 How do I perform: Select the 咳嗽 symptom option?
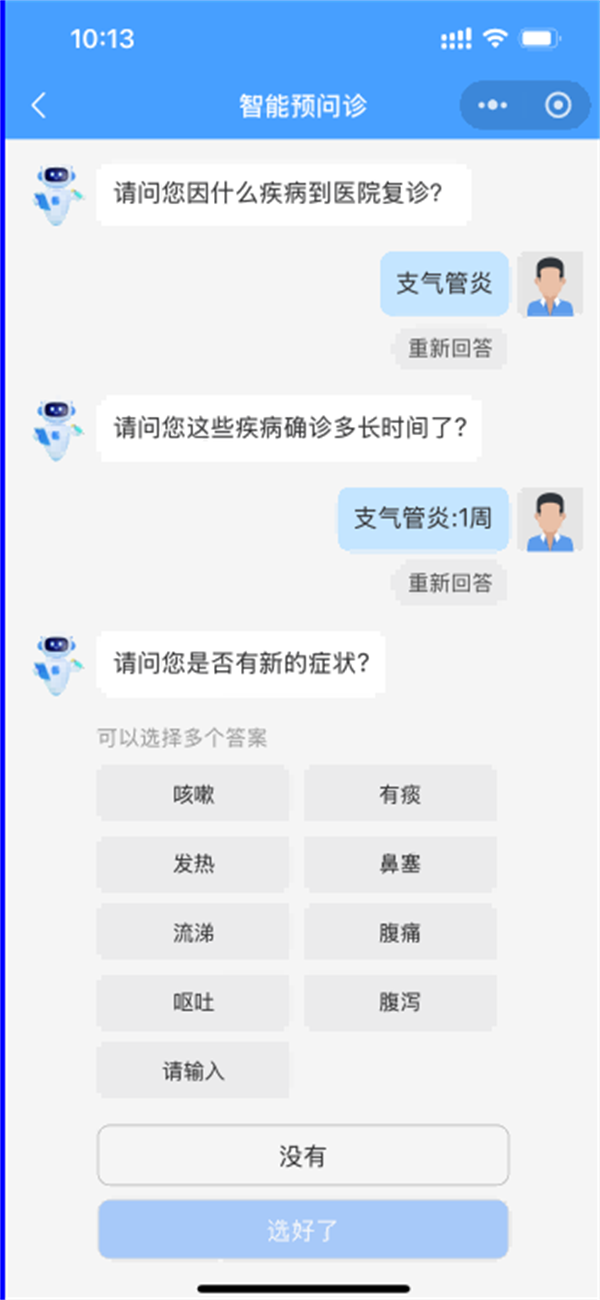point(193,794)
